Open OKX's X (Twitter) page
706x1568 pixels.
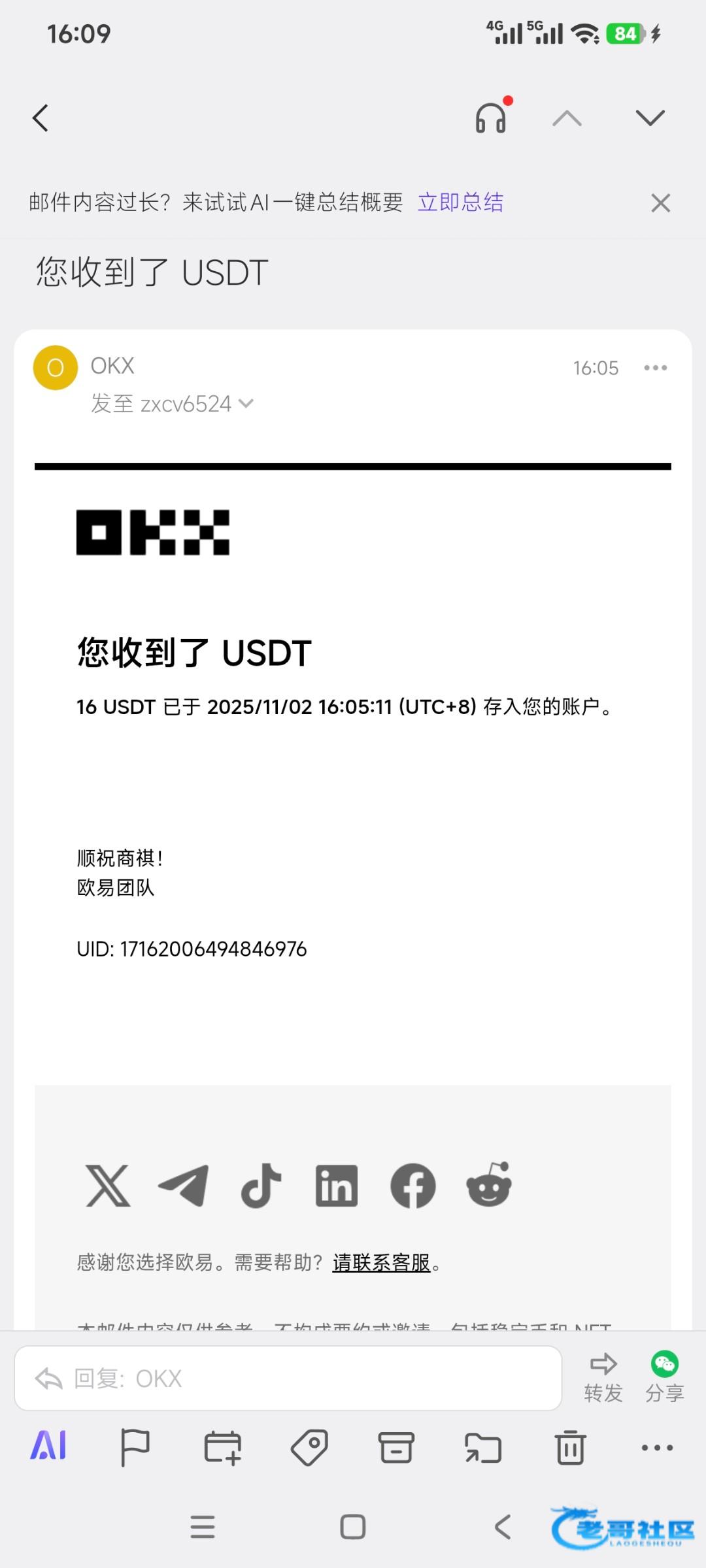(x=108, y=1185)
